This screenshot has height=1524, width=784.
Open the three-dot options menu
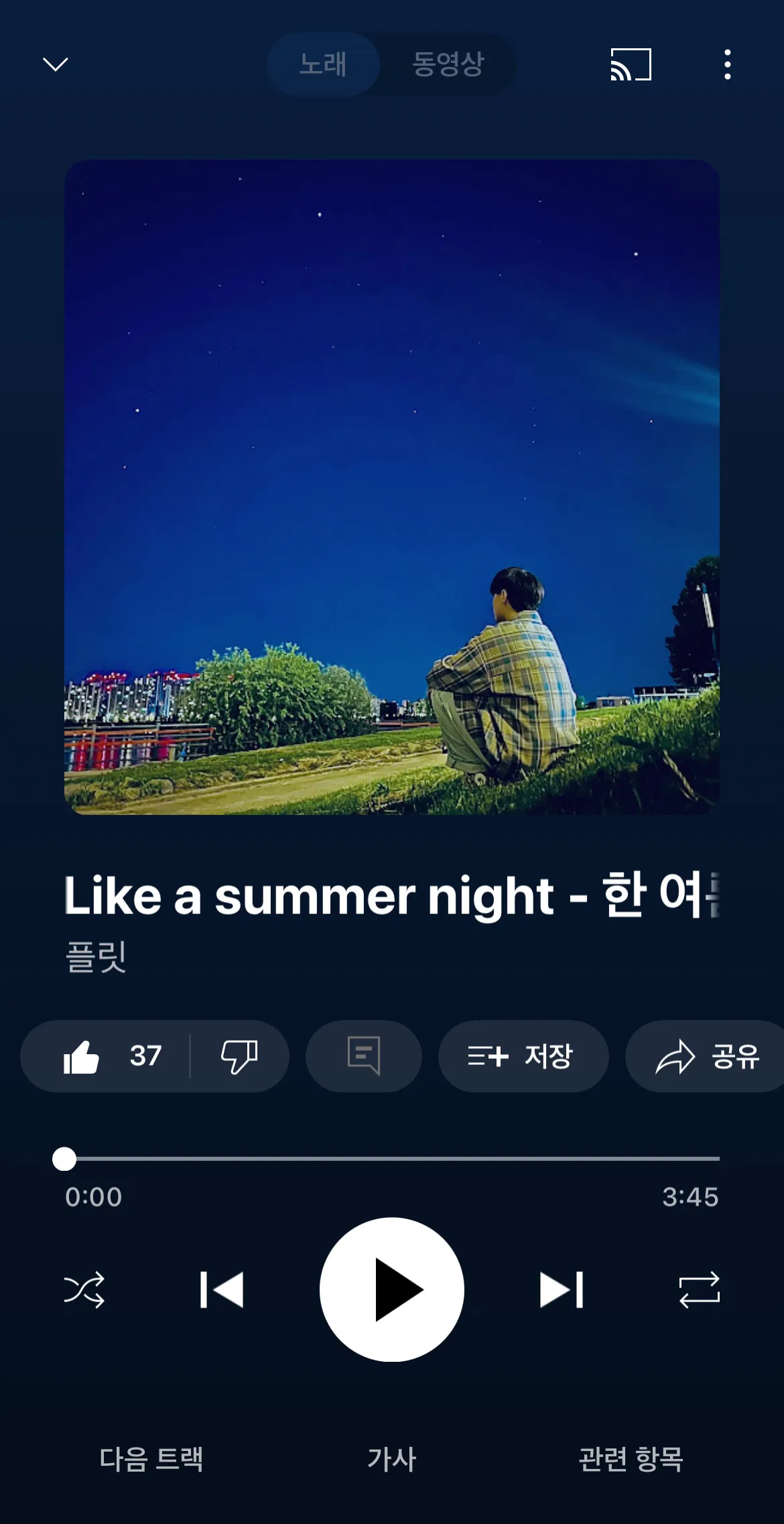(x=728, y=65)
